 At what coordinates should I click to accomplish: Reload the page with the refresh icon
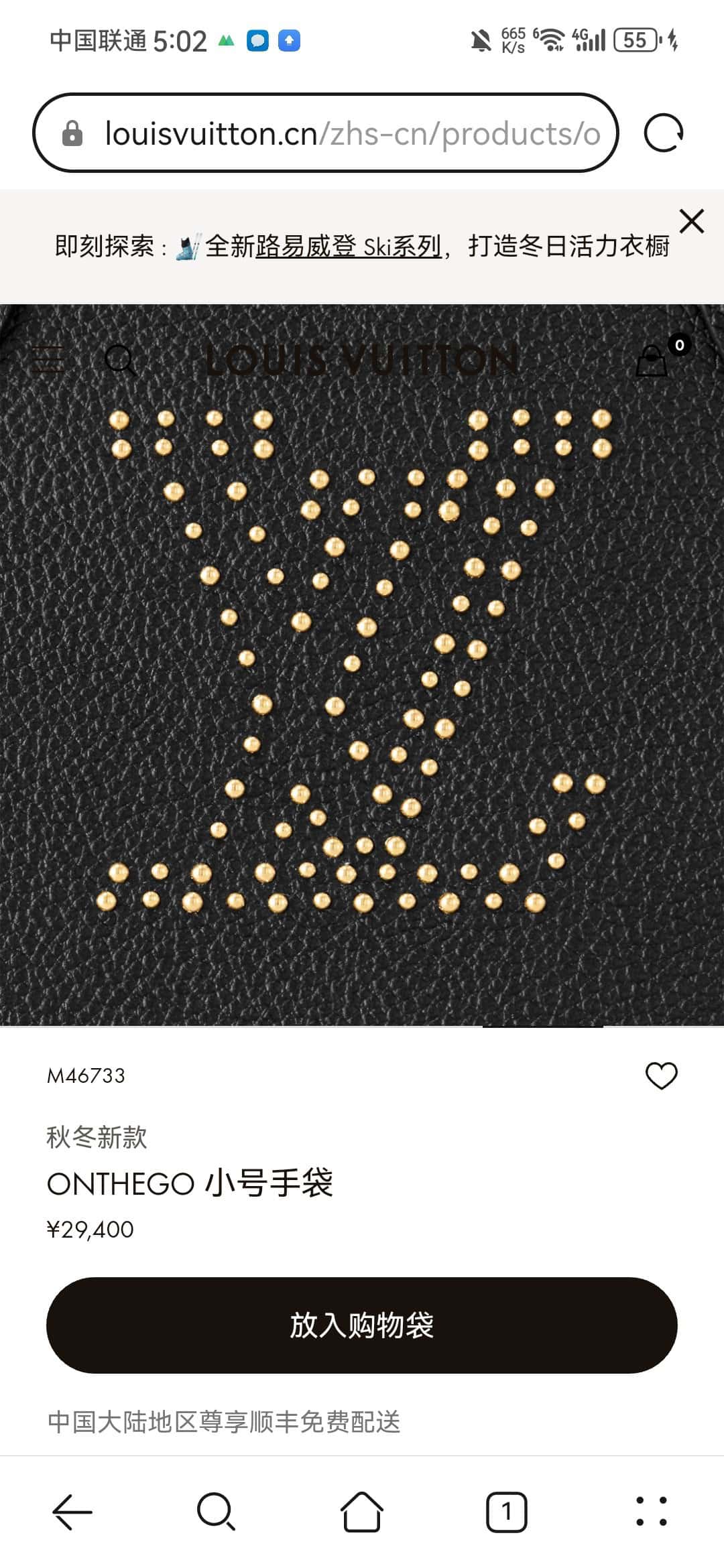(x=663, y=133)
